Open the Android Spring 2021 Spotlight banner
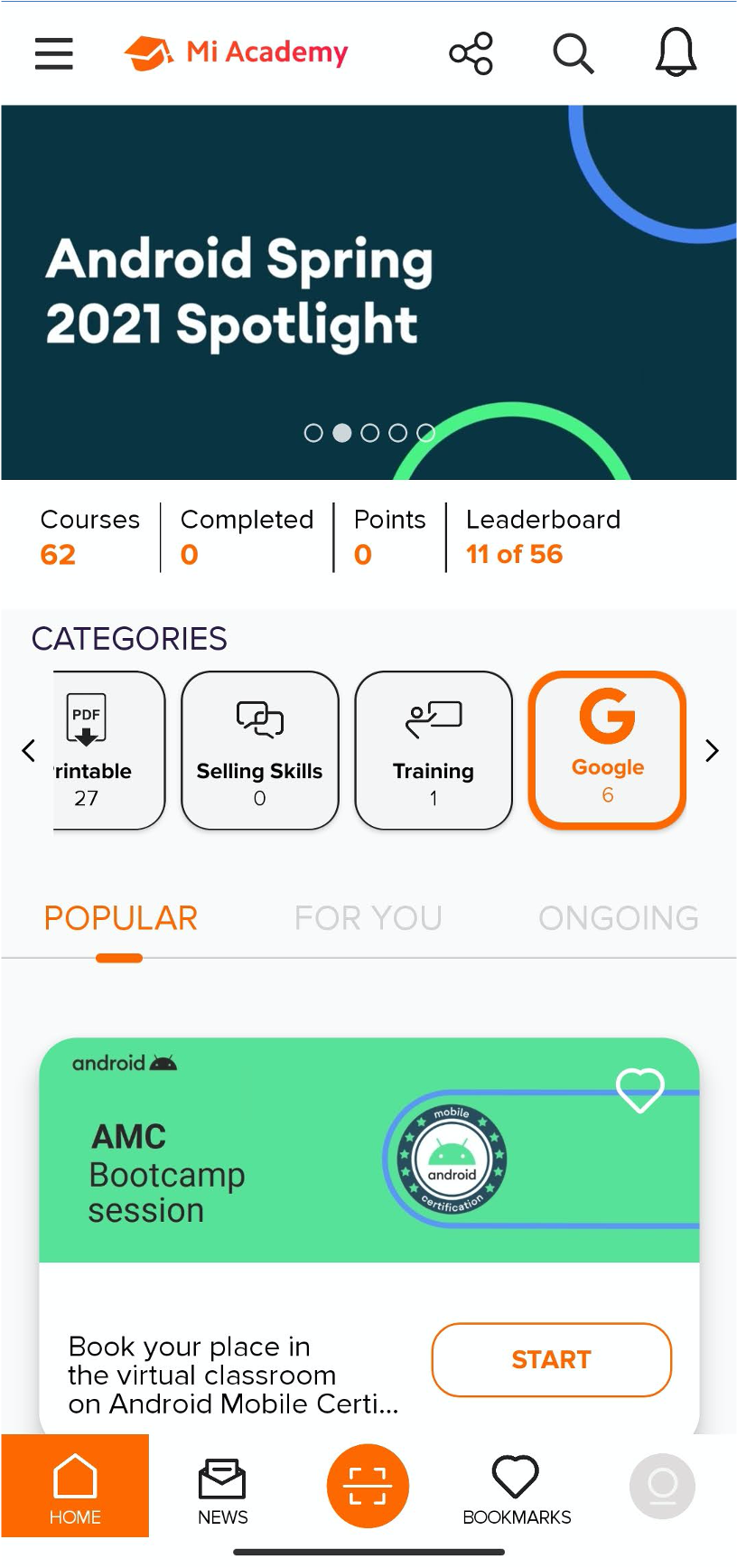Image resolution: width=737 pixels, height=1568 pixels. pos(368,292)
